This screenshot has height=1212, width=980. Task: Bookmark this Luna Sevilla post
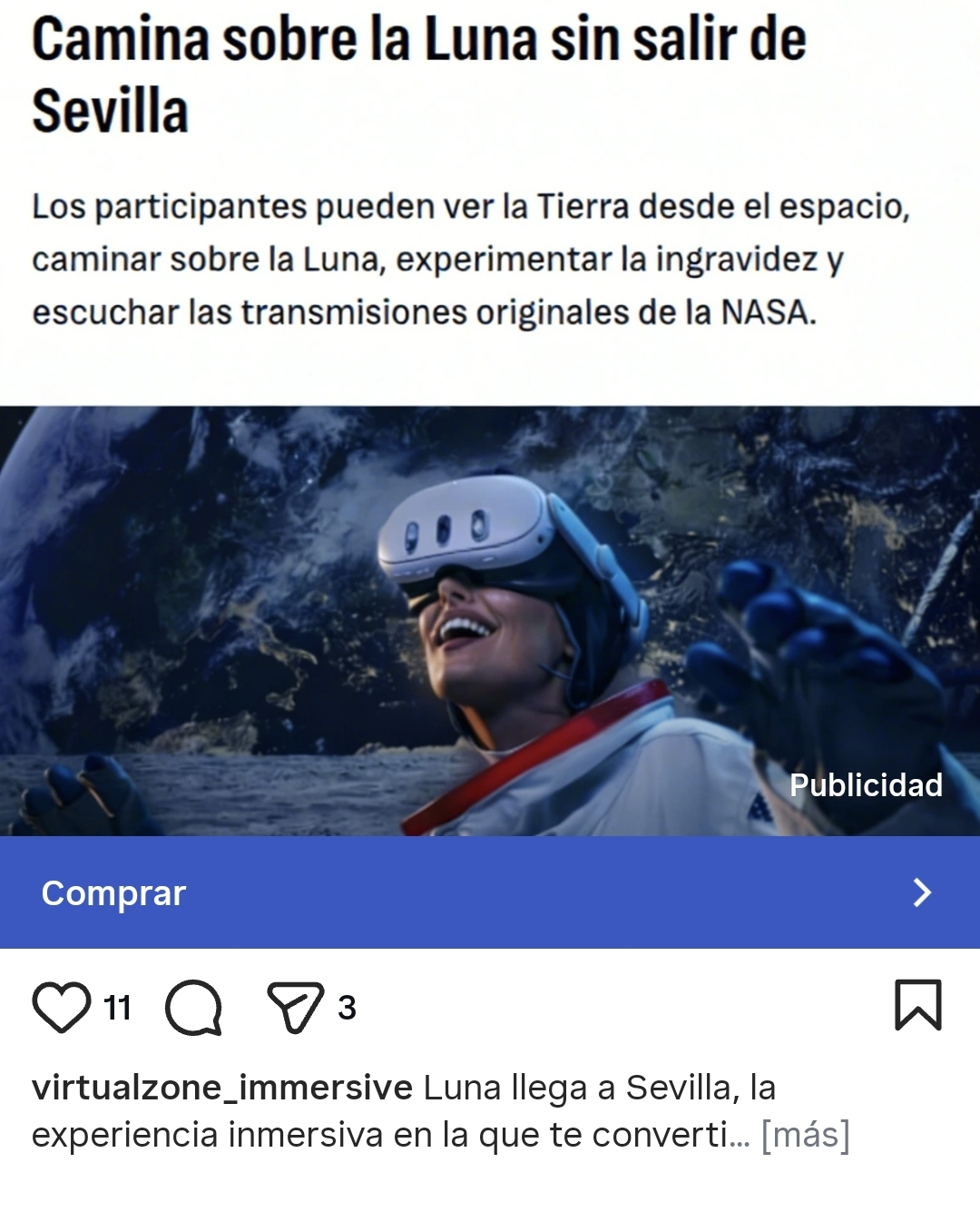[918, 1005]
